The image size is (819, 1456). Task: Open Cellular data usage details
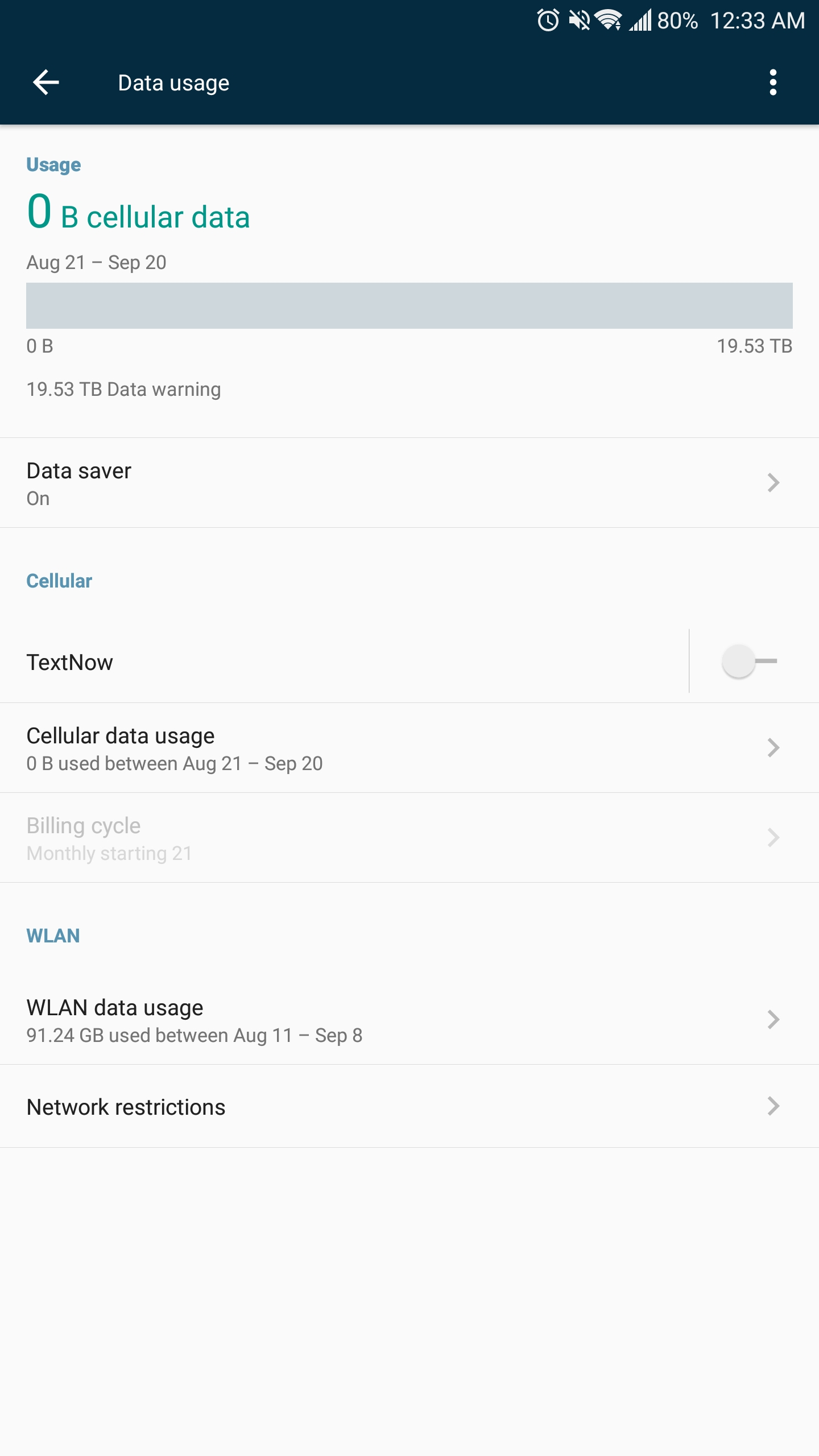click(409, 748)
